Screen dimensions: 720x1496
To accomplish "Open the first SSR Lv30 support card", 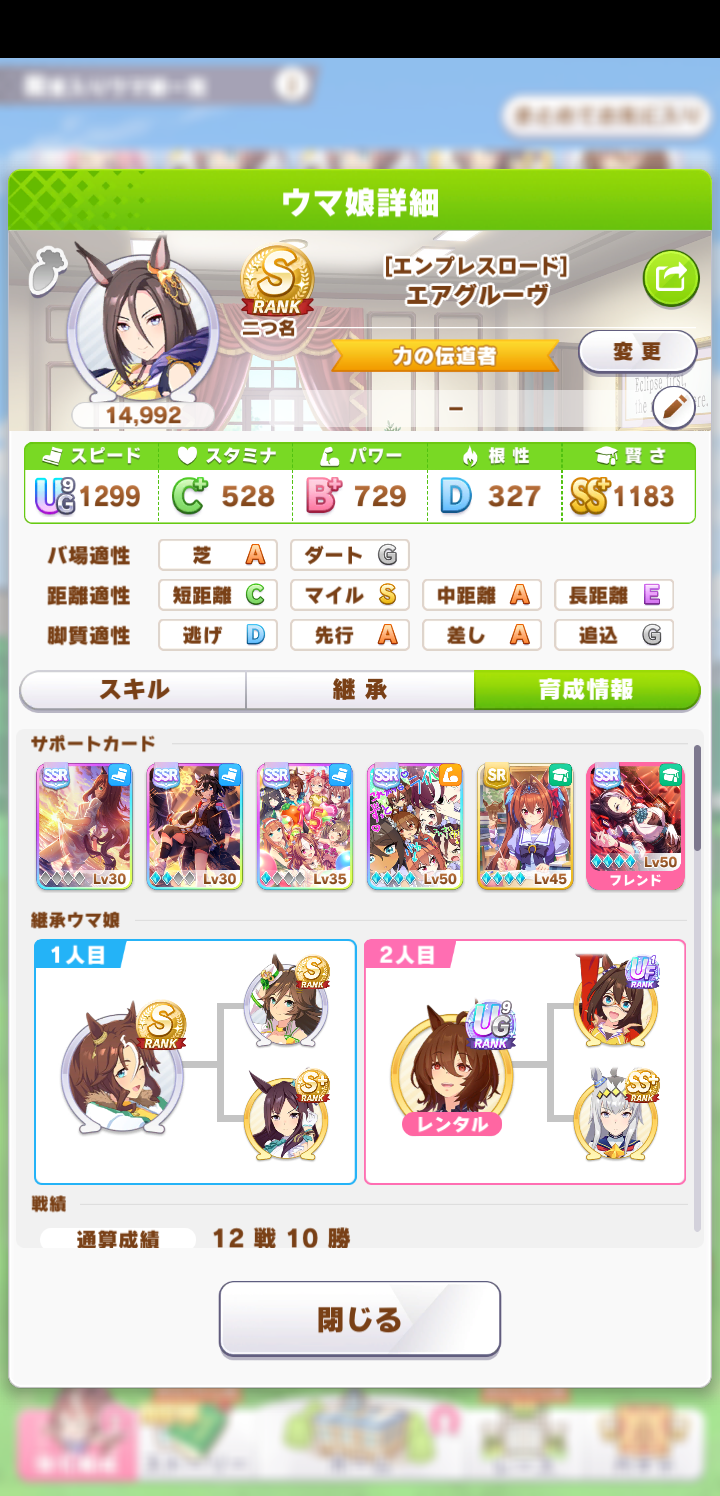I will tap(84, 826).
